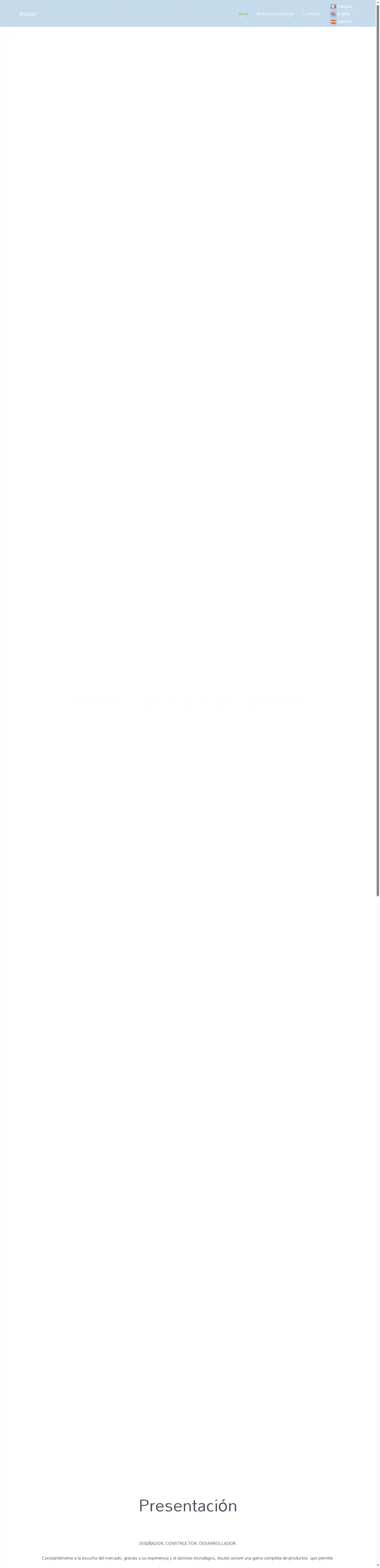
Task: Go to the Inicio page
Action: [x=243, y=14]
